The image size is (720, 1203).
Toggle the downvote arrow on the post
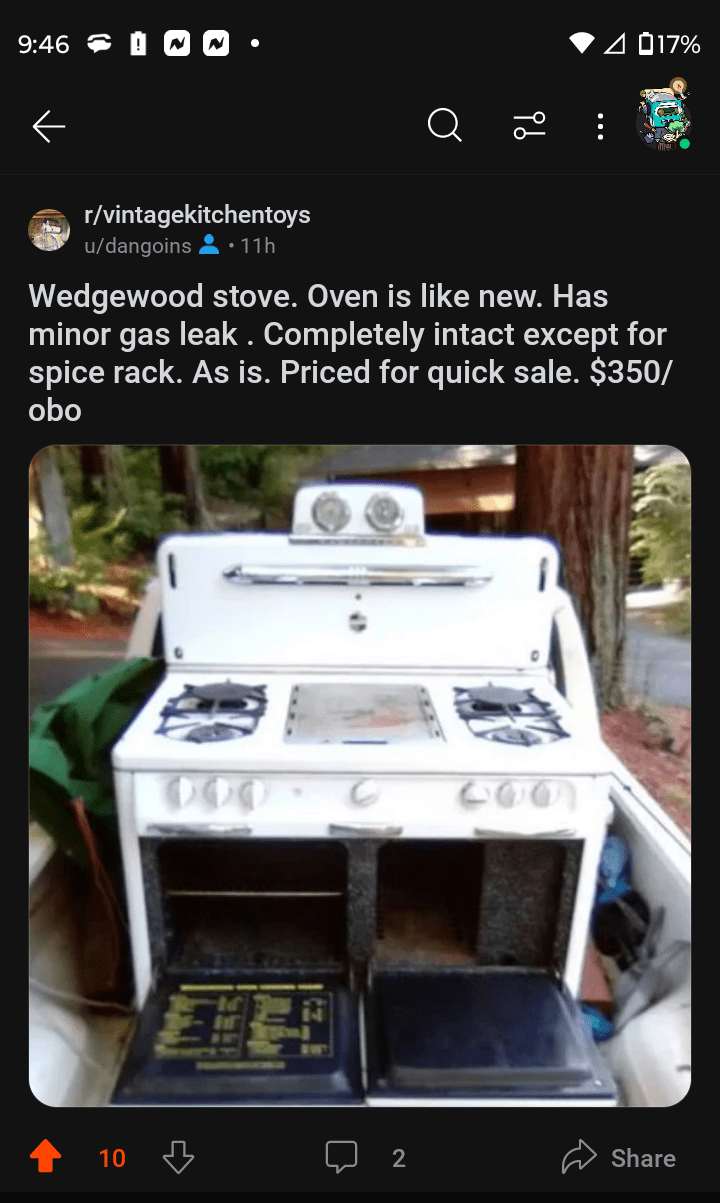click(177, 1157)
